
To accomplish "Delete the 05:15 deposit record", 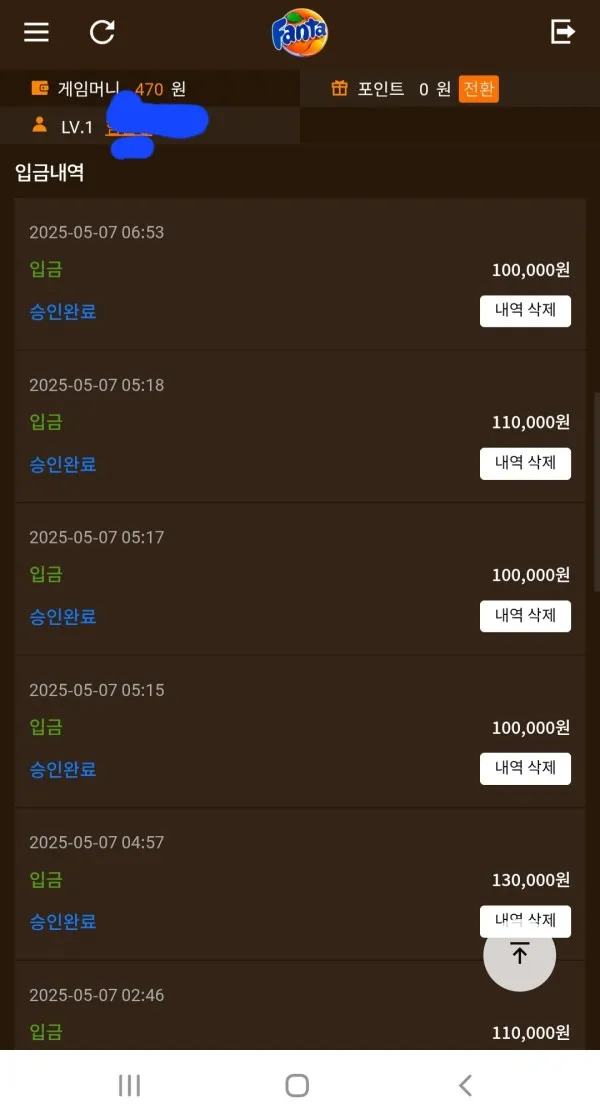I will pyautogui.click(x=525, y=769).
